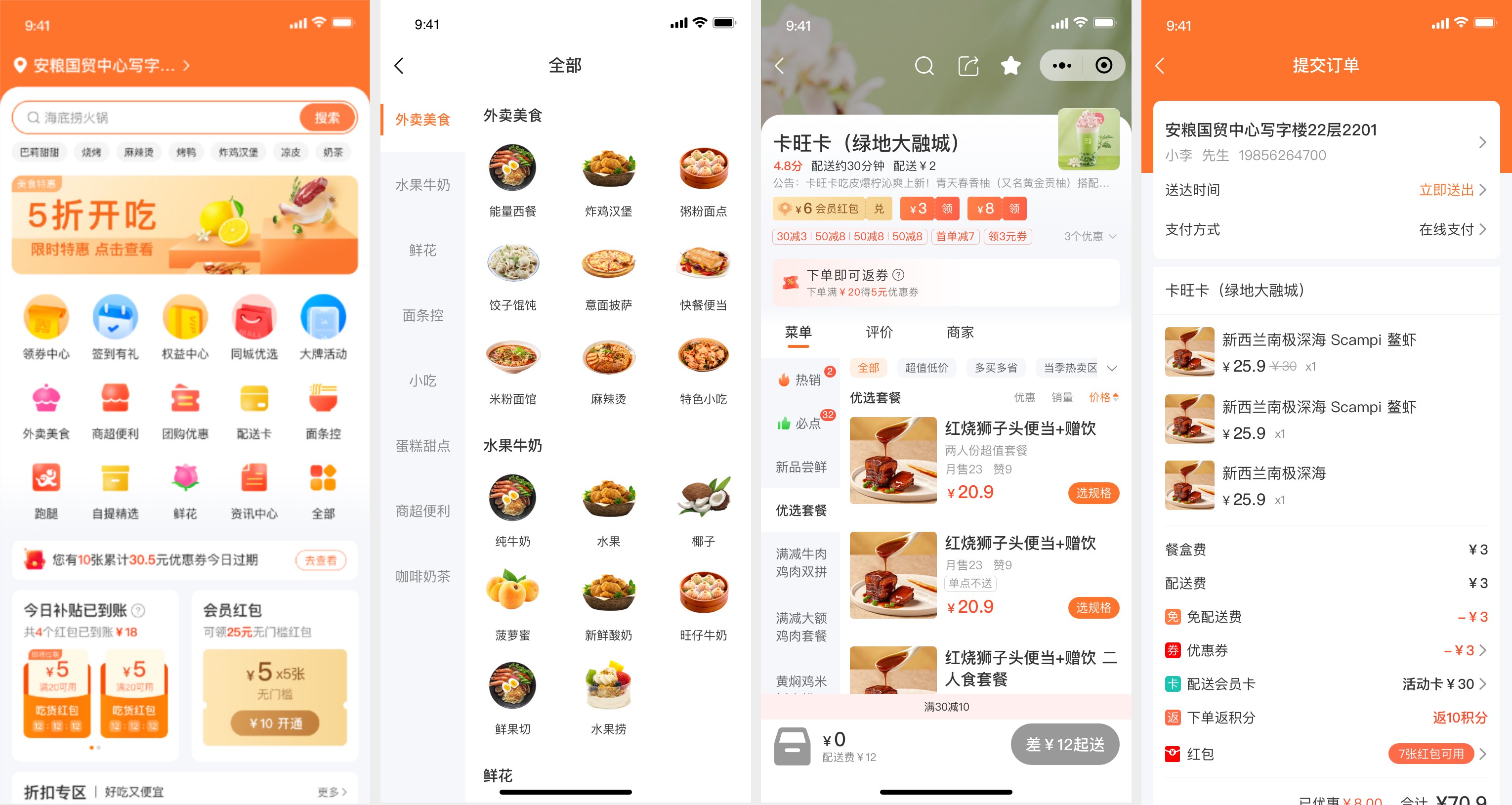Tap the orange 搜索 button

[327, 118]
